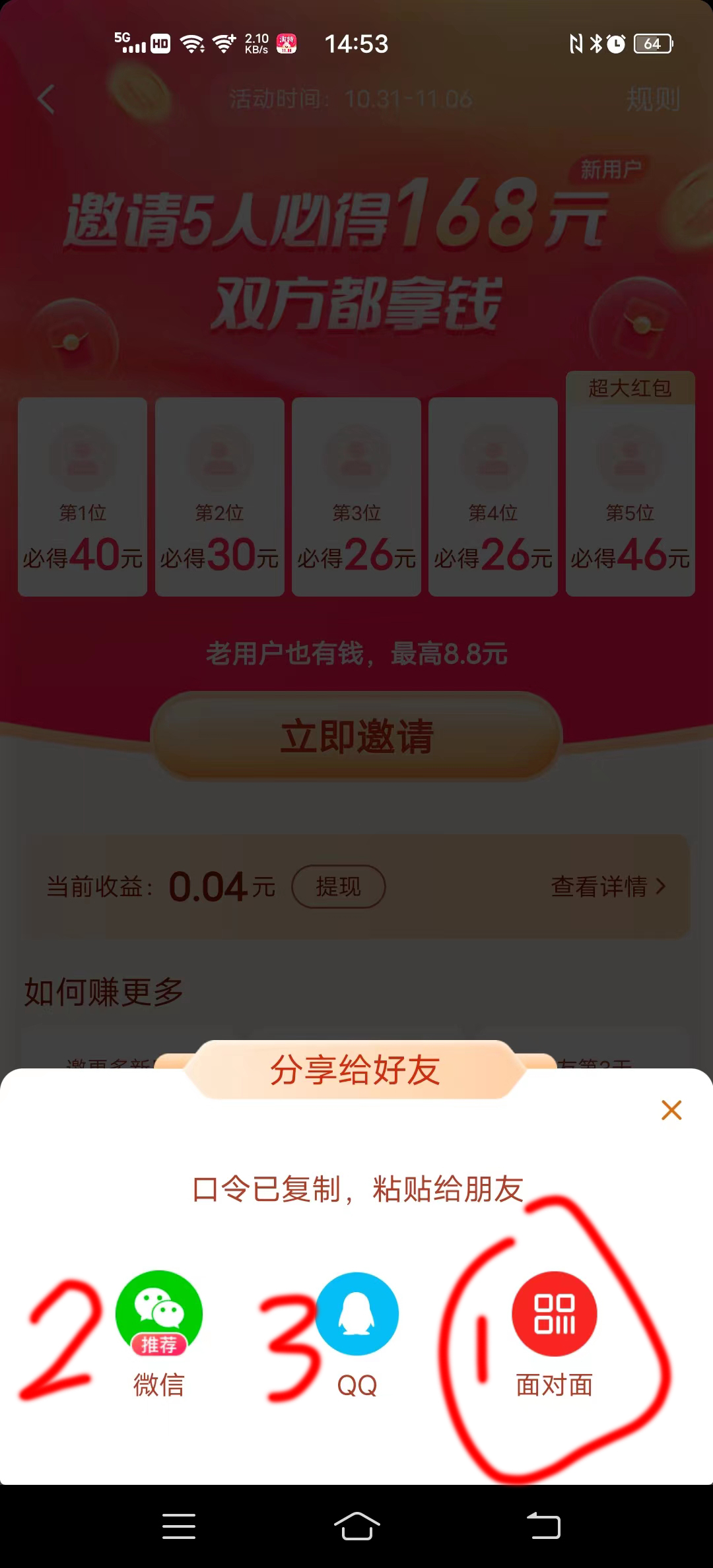Go back with the top-left arrow
Viewport: 713px width, 1568px height.
pyautogui.click(x=46, y=100)
